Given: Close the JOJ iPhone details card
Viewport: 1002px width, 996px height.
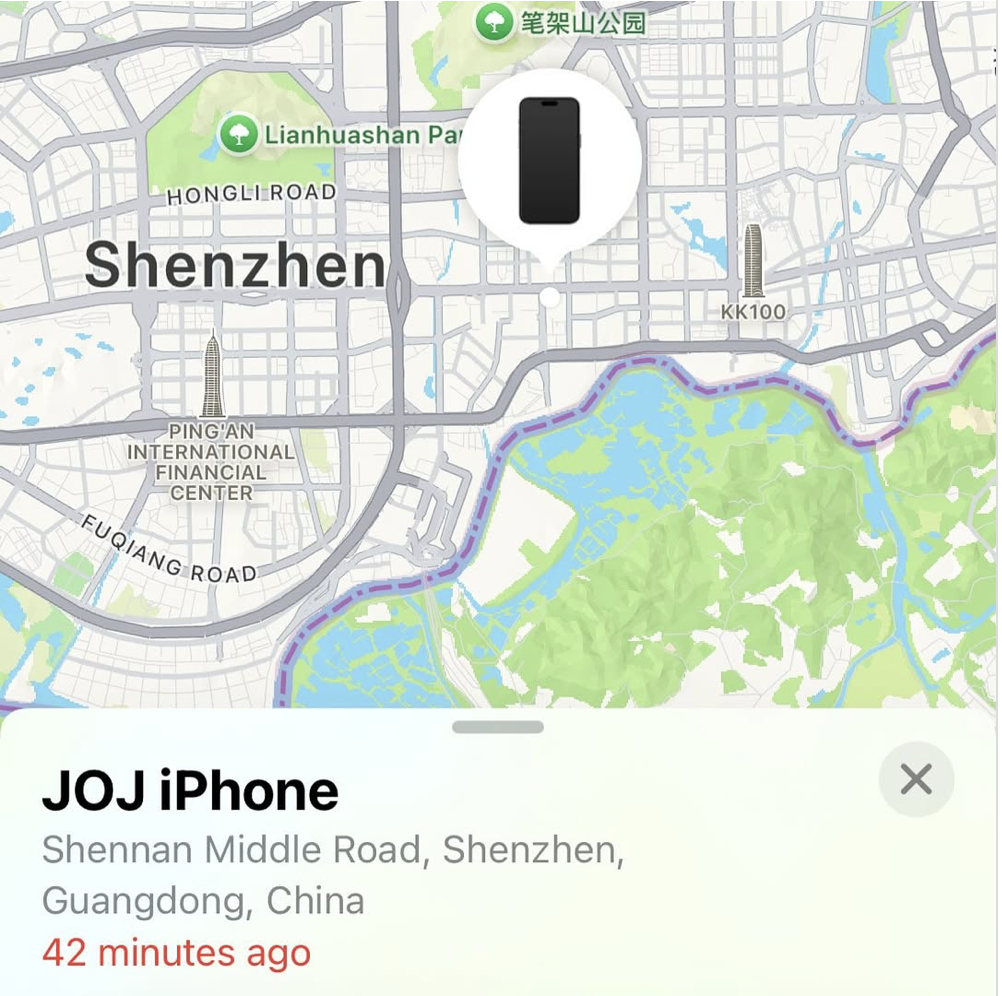Looking at the screenshot, I should click(915, 779).
